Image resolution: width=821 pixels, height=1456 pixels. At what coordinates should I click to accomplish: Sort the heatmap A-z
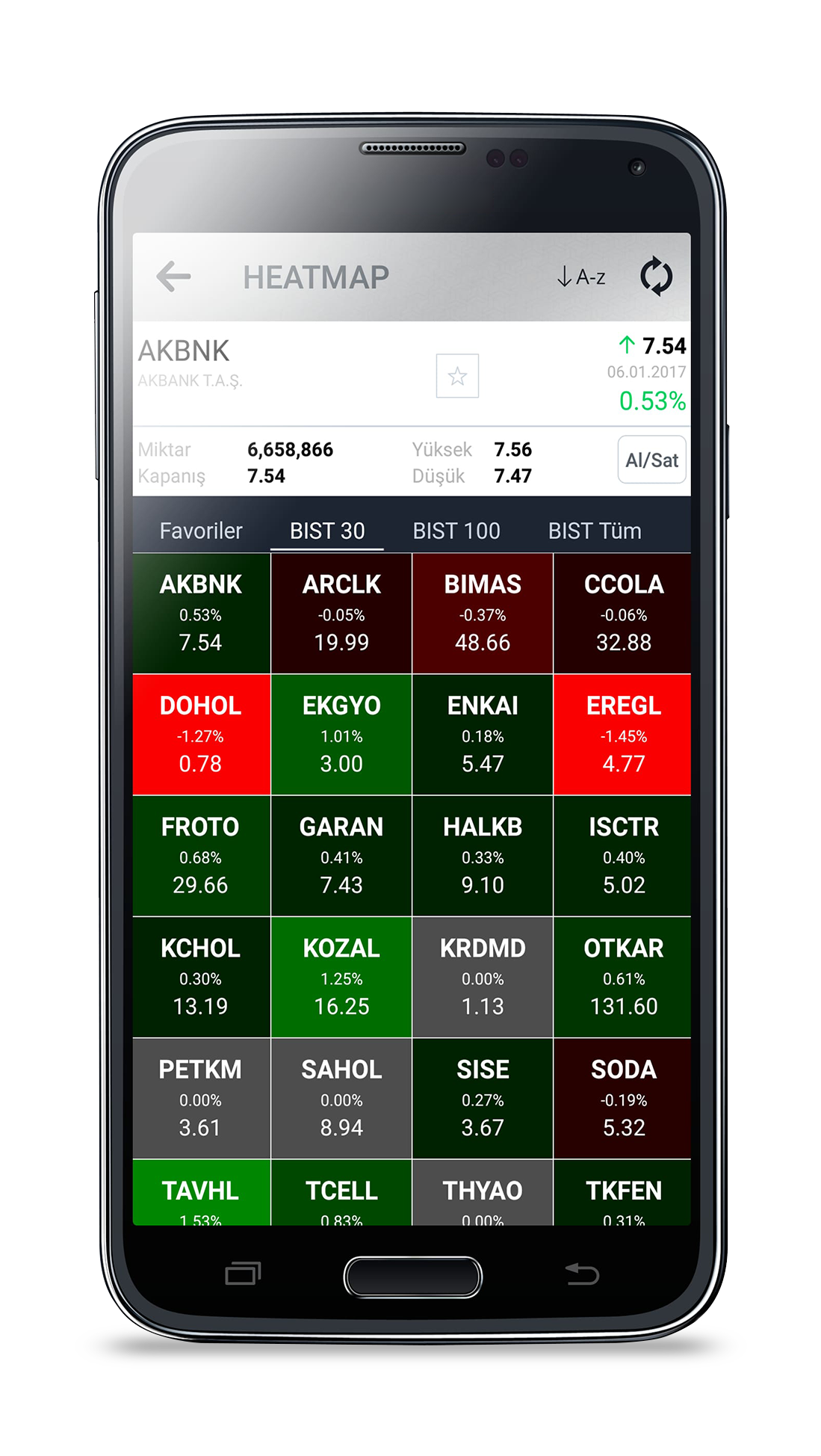581,277
